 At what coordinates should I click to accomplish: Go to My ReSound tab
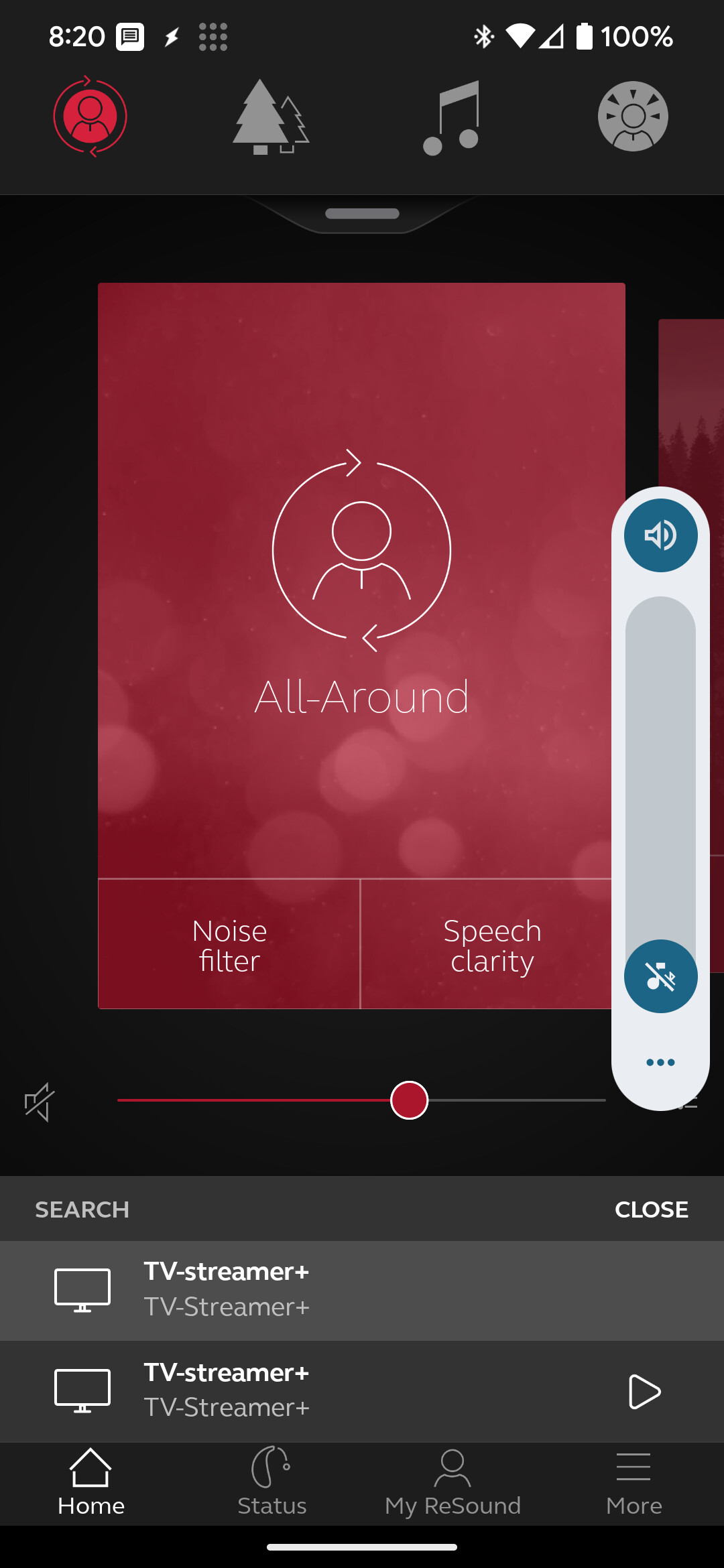(452, 1482)
